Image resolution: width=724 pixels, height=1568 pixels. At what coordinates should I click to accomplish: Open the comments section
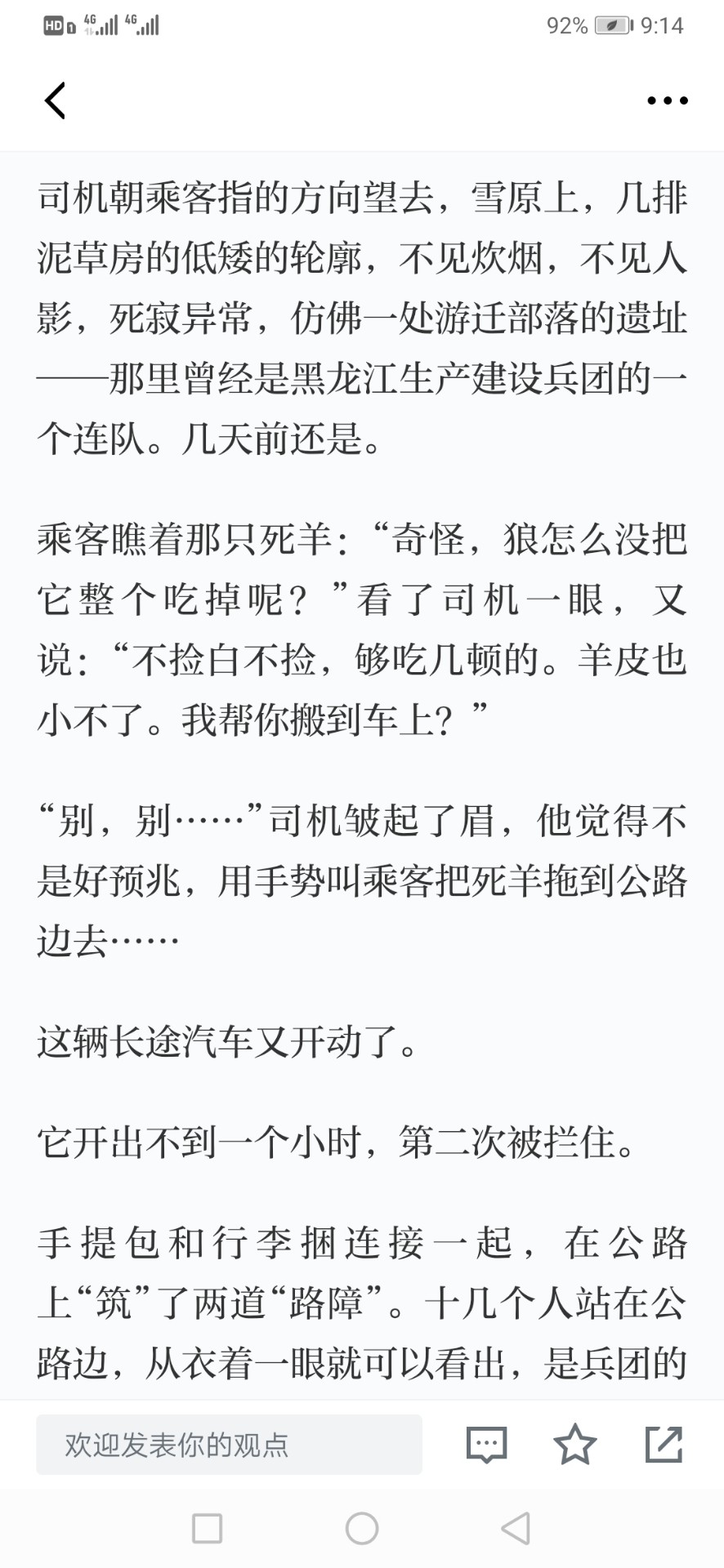(x=486, y=1445)
